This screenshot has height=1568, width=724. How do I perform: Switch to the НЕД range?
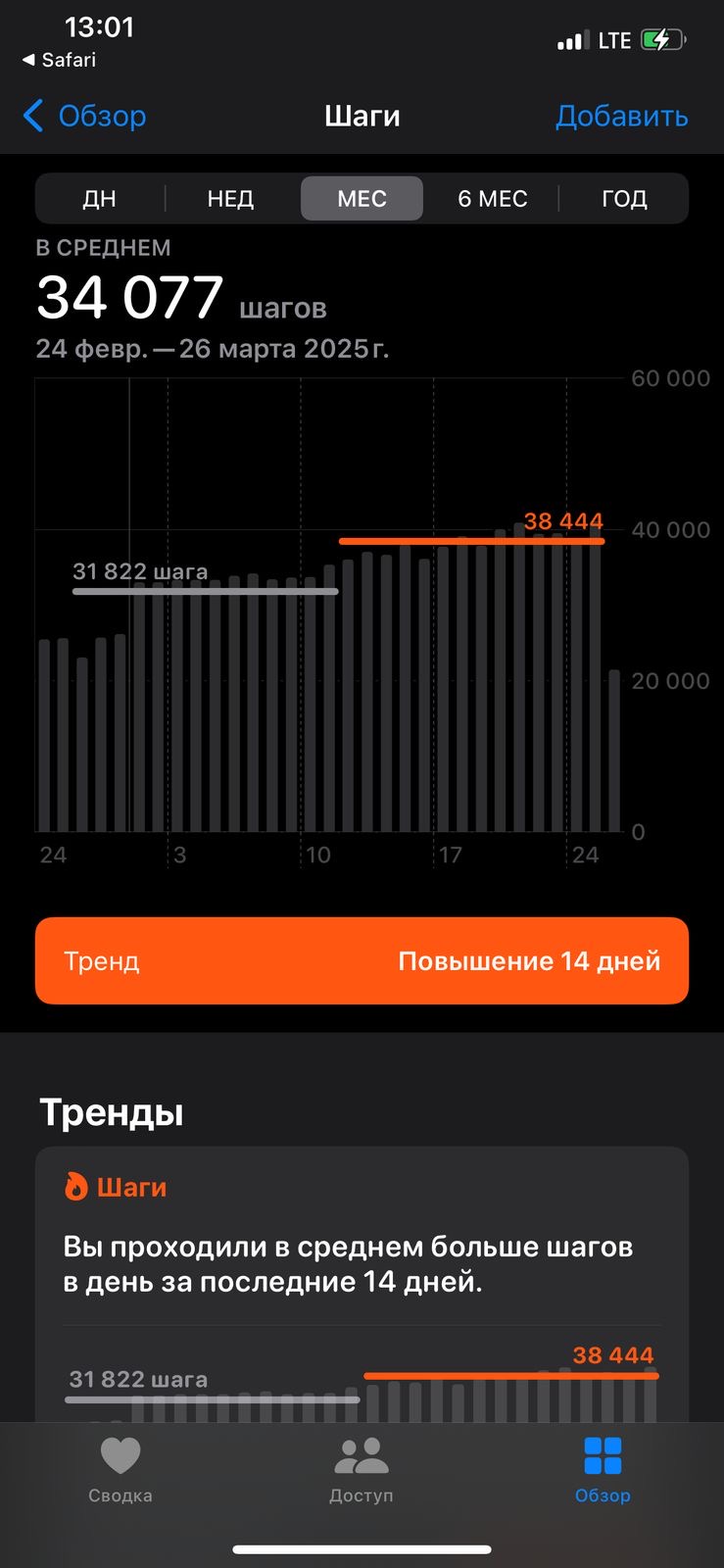231,199
